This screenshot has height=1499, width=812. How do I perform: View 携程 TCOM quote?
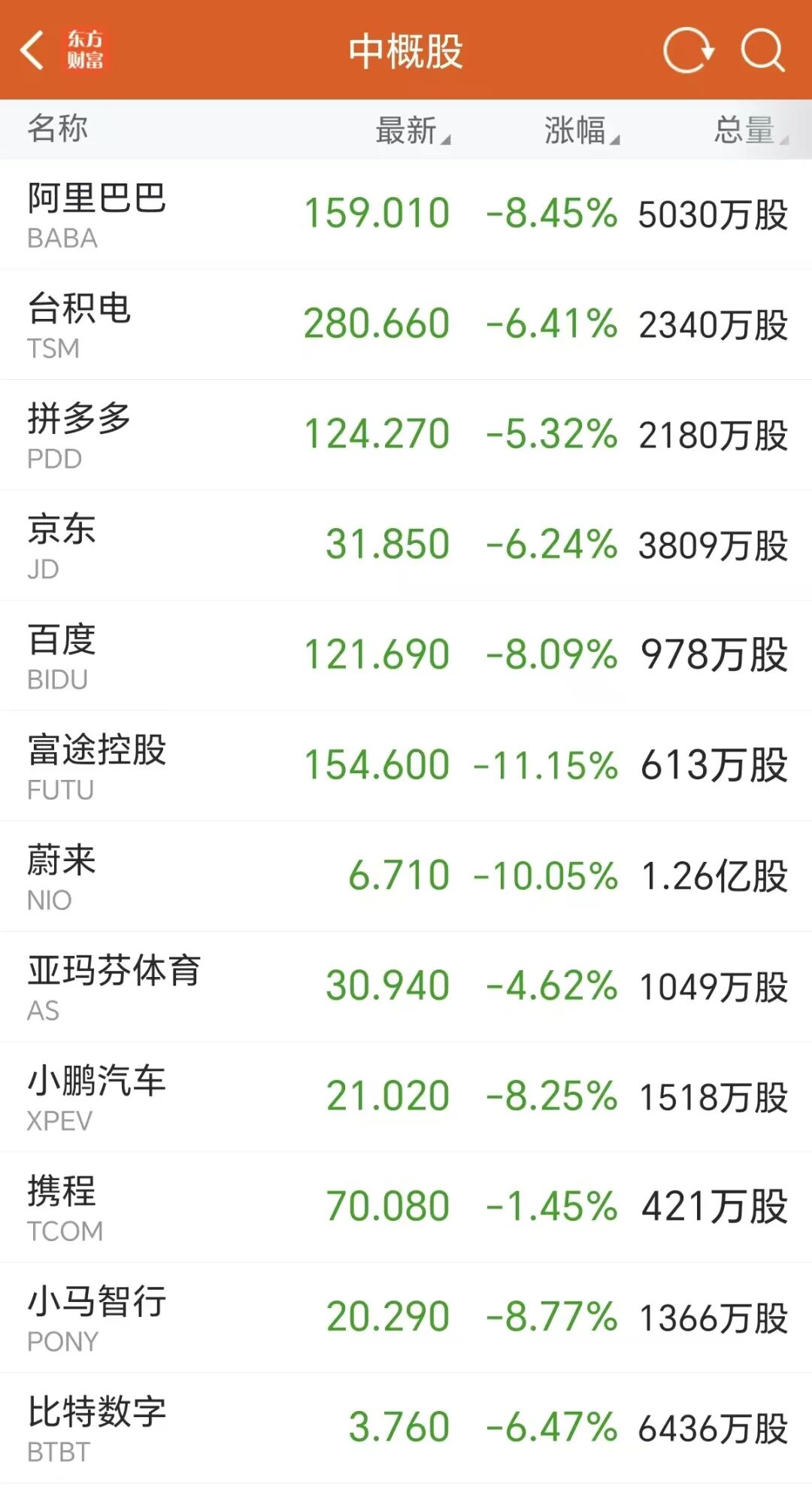406,1207
